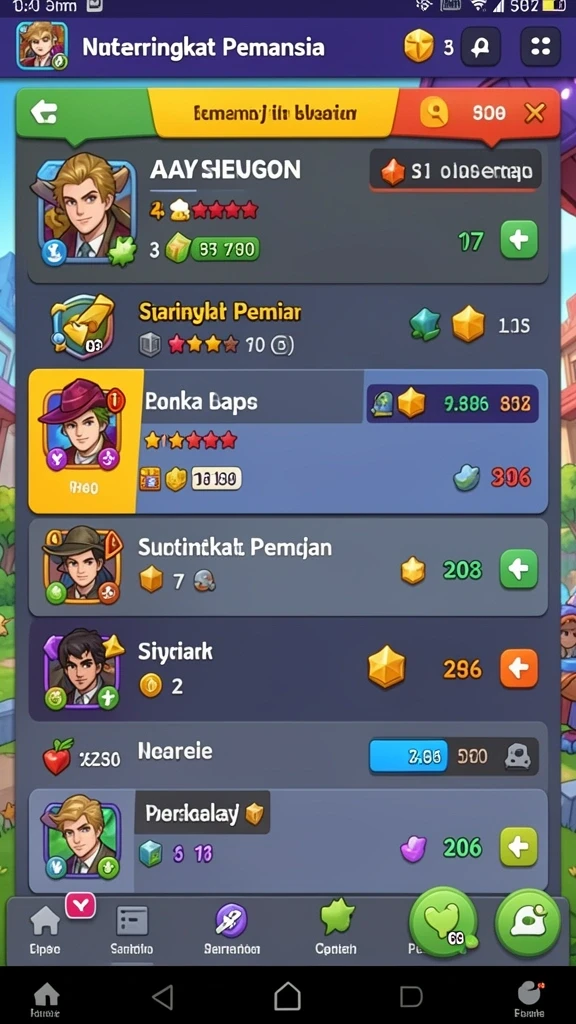
Task: Tap the round green heart button
Action: [x=443, y=922]
